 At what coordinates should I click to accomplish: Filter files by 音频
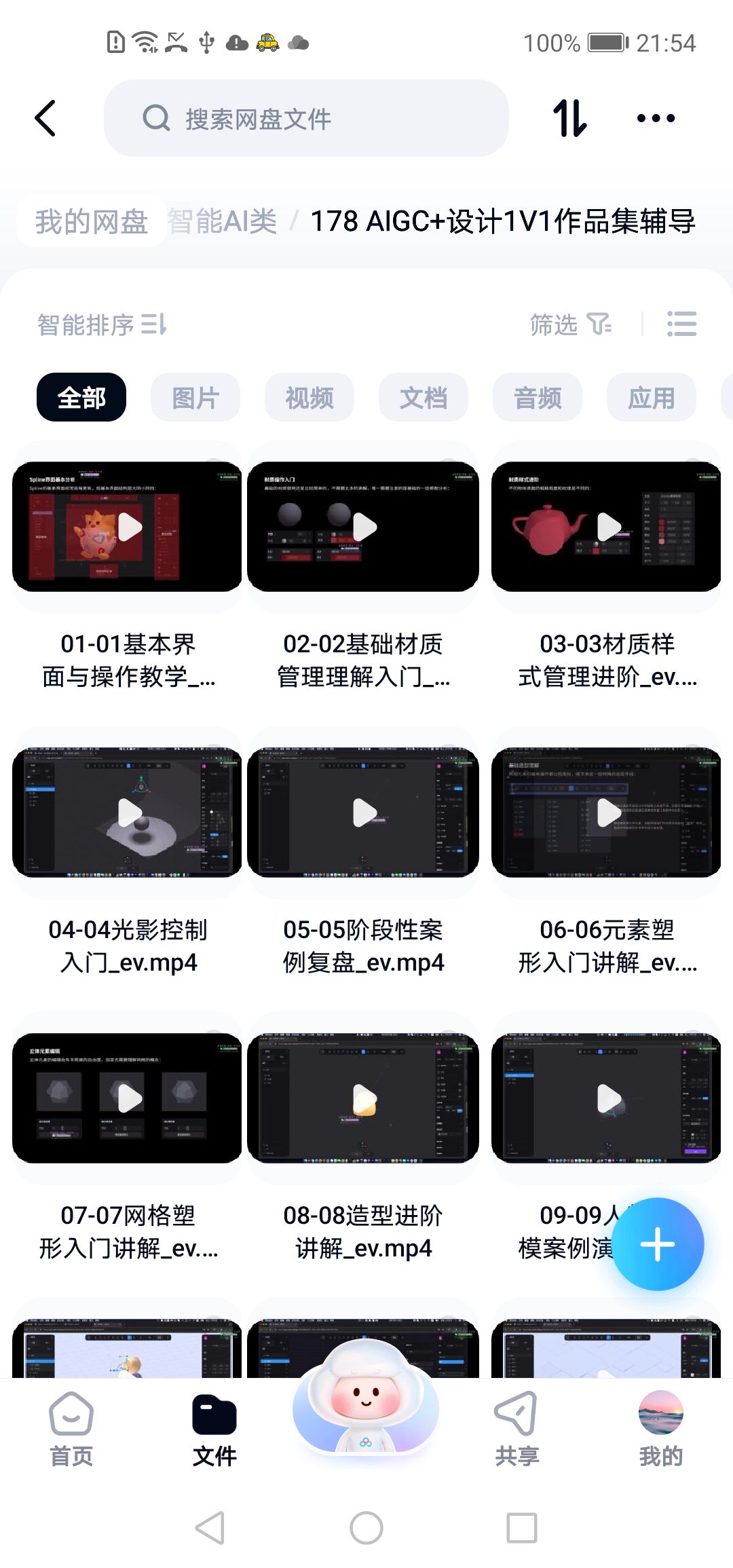pyautogui.click(x=538, y=397)
